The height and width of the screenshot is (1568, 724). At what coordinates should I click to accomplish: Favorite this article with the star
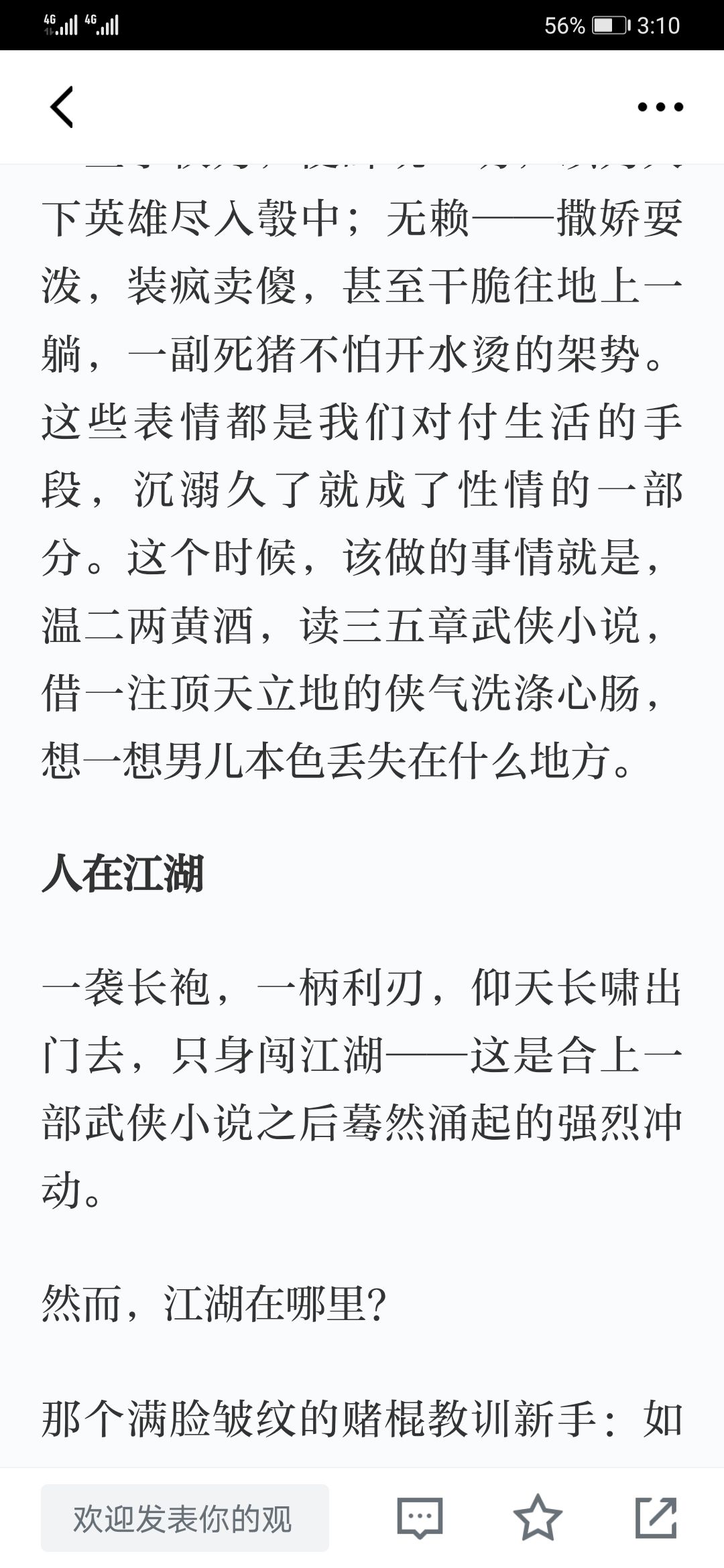pyautogui.click(x=538, y=1518)
